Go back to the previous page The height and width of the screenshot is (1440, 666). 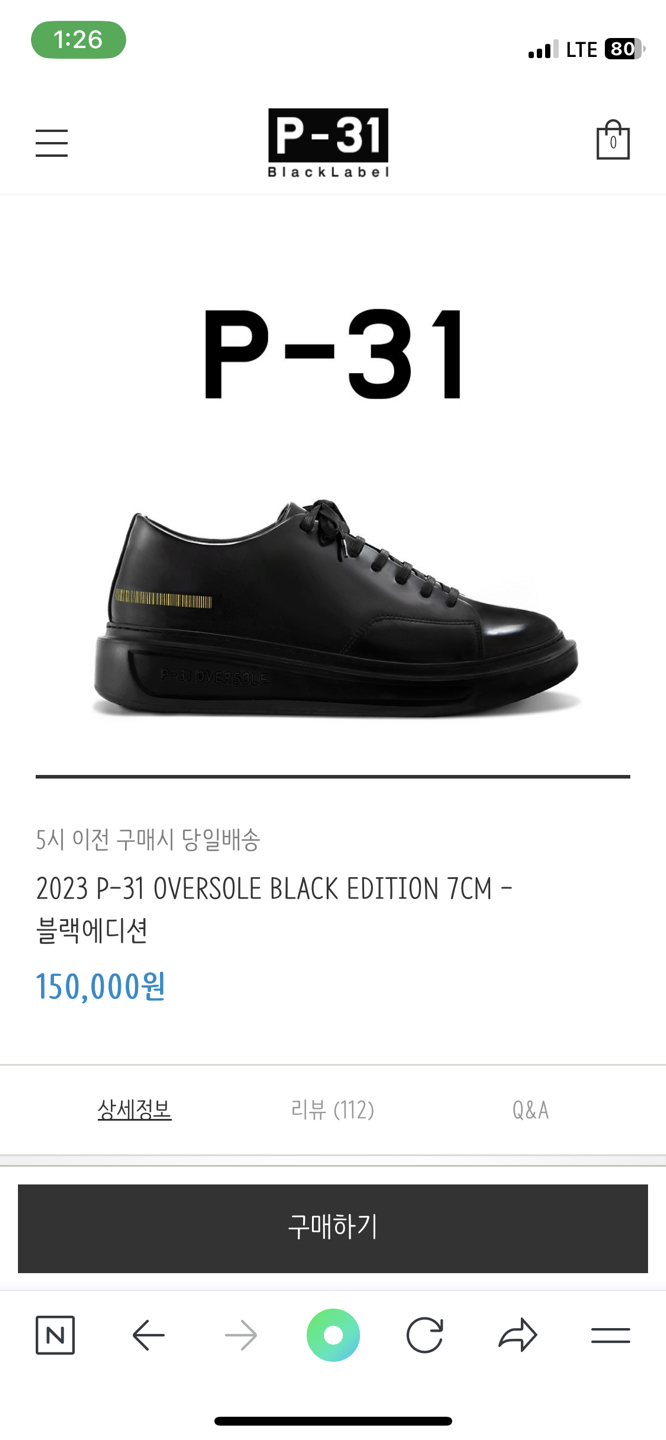[148, 1335]
